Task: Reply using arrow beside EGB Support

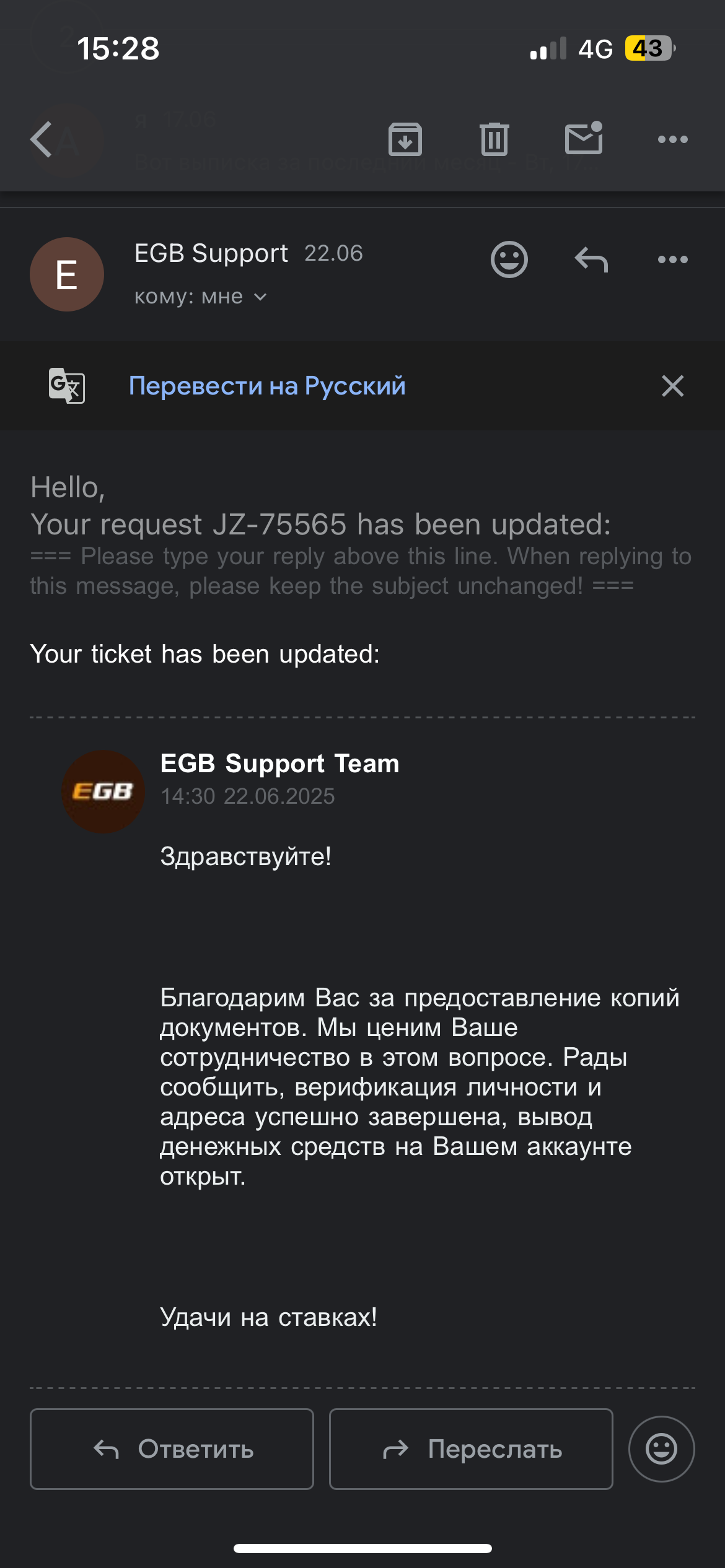Action: [591, 259]
